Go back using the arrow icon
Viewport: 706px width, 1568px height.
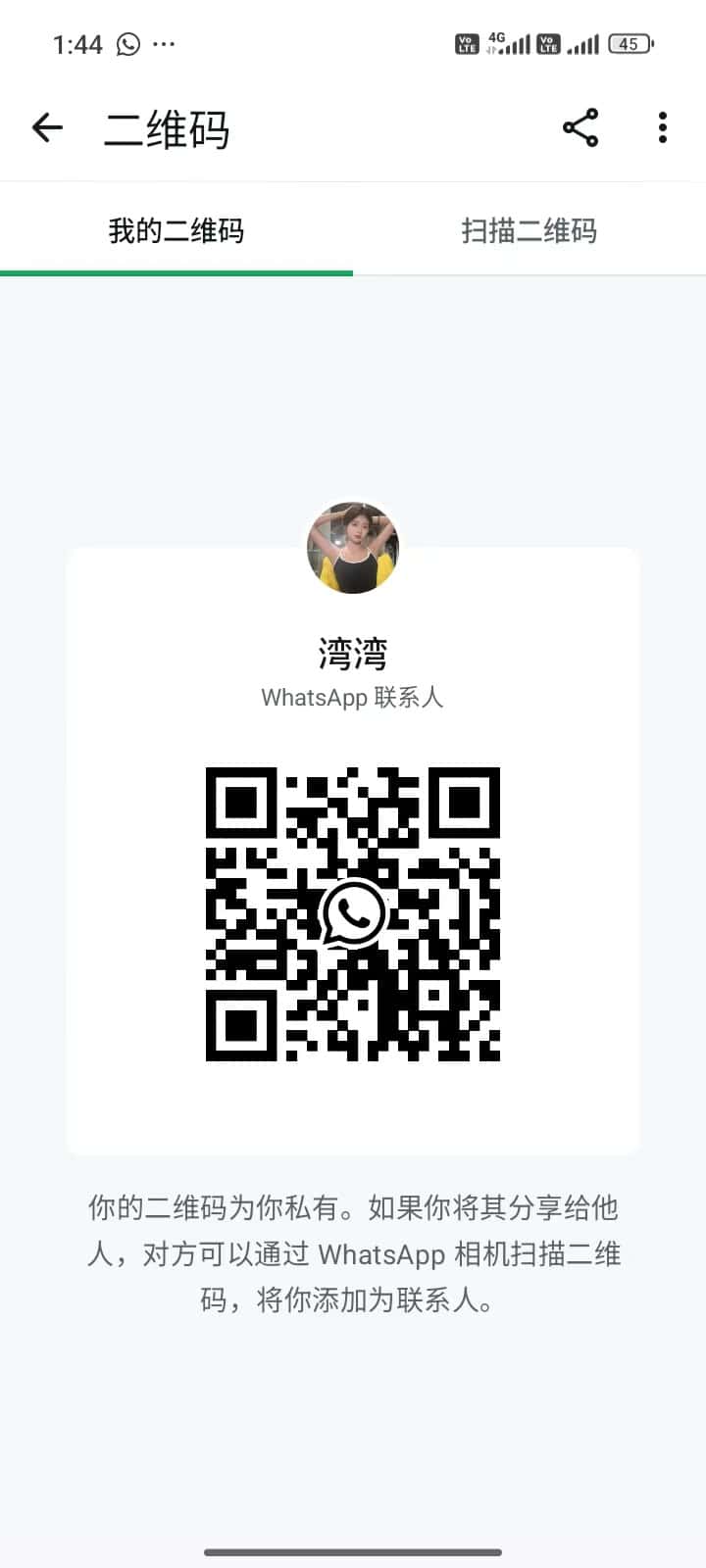coord(47,127)
